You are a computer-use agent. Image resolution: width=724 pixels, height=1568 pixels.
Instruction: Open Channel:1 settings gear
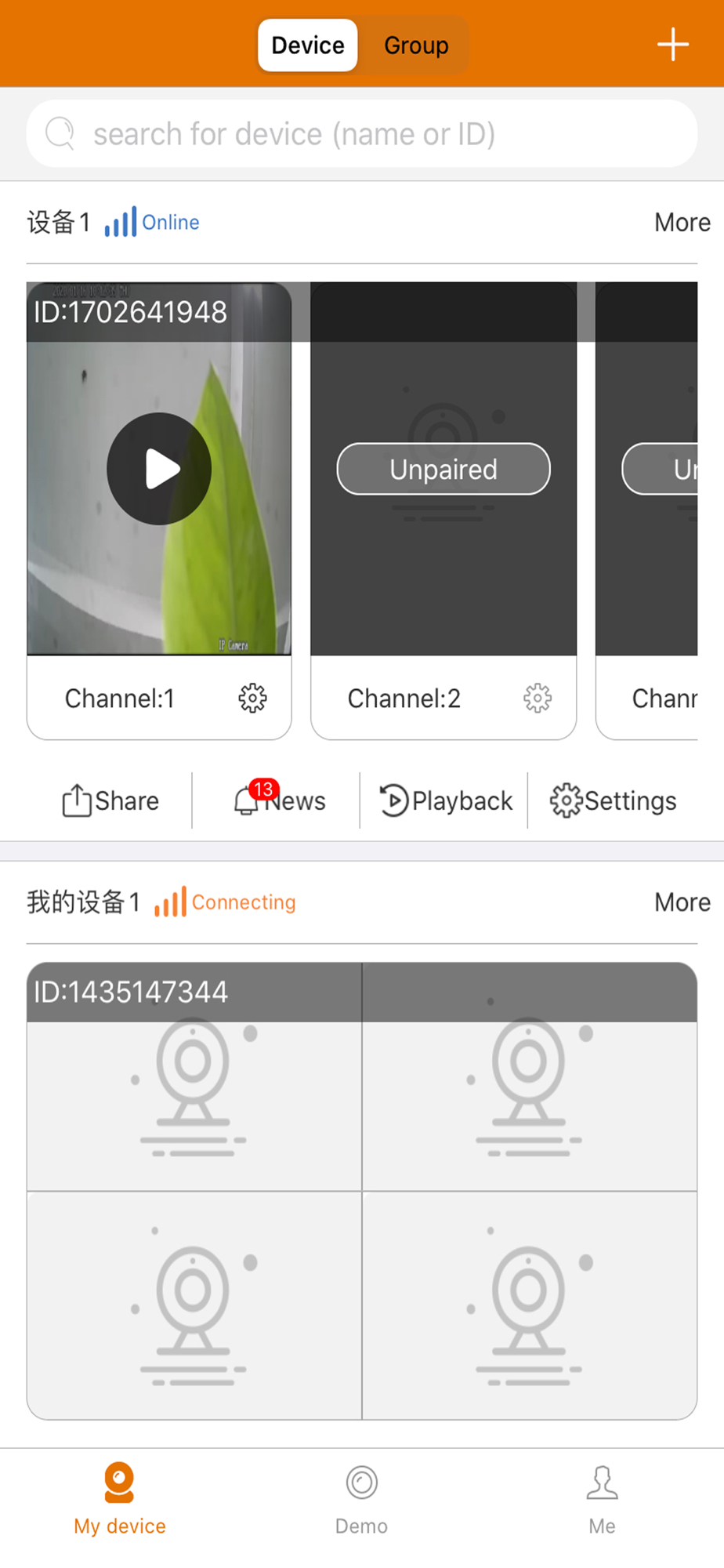click(x=252, y=698)
